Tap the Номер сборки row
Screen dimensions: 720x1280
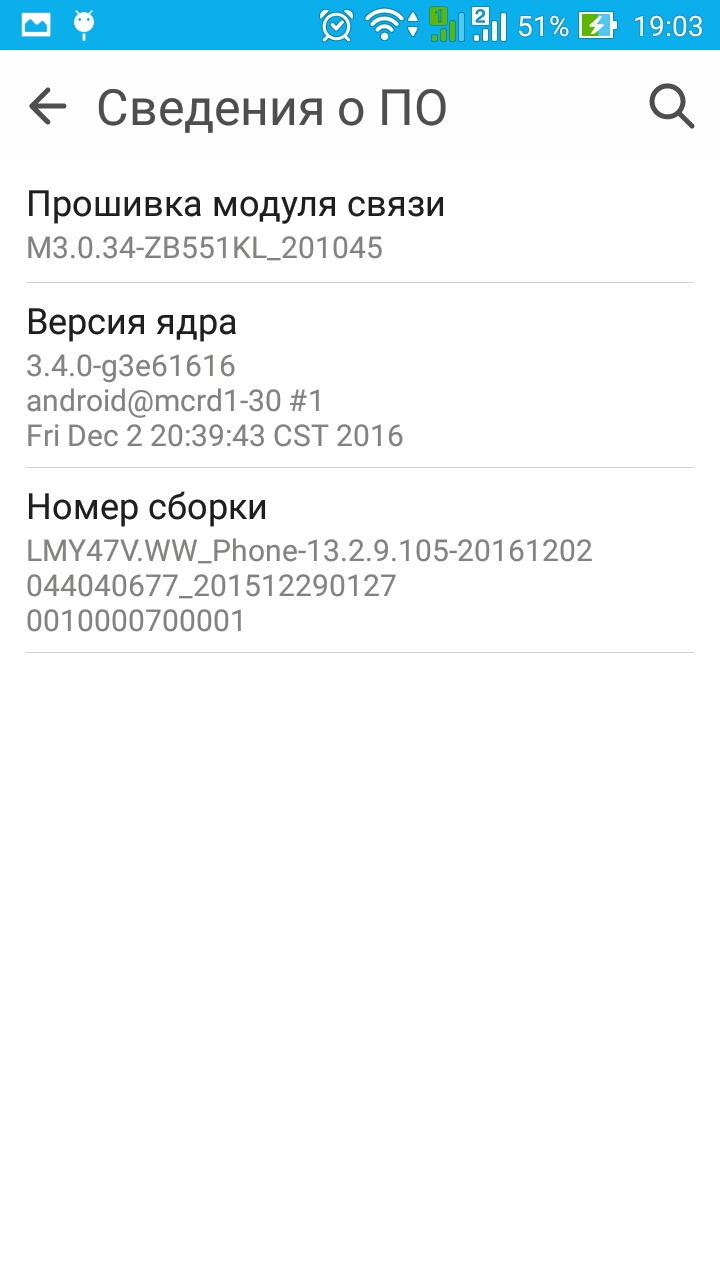(360, 562)
